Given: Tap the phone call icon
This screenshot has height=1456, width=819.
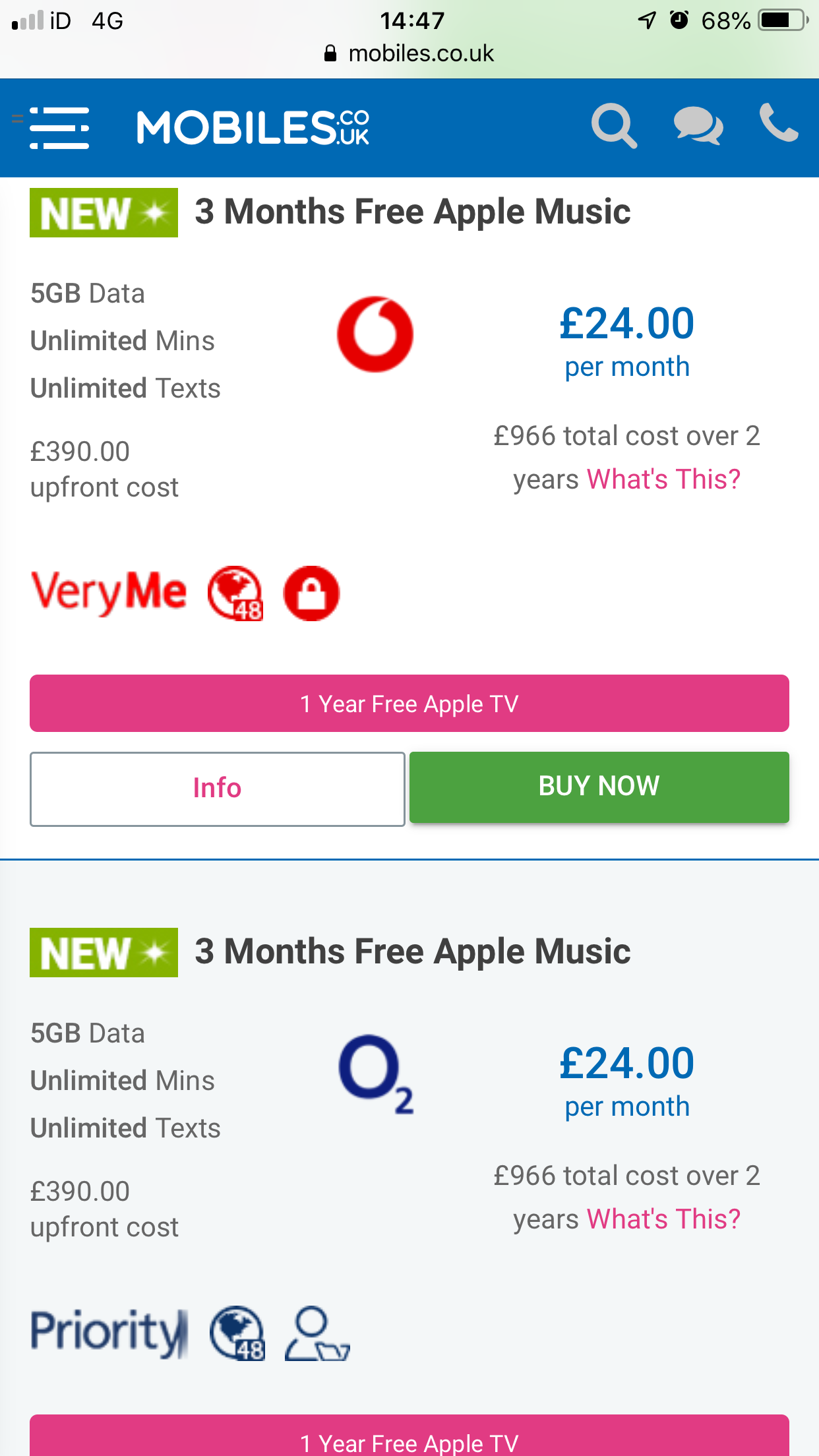Looking at the screenshot, I should point(779,123).
